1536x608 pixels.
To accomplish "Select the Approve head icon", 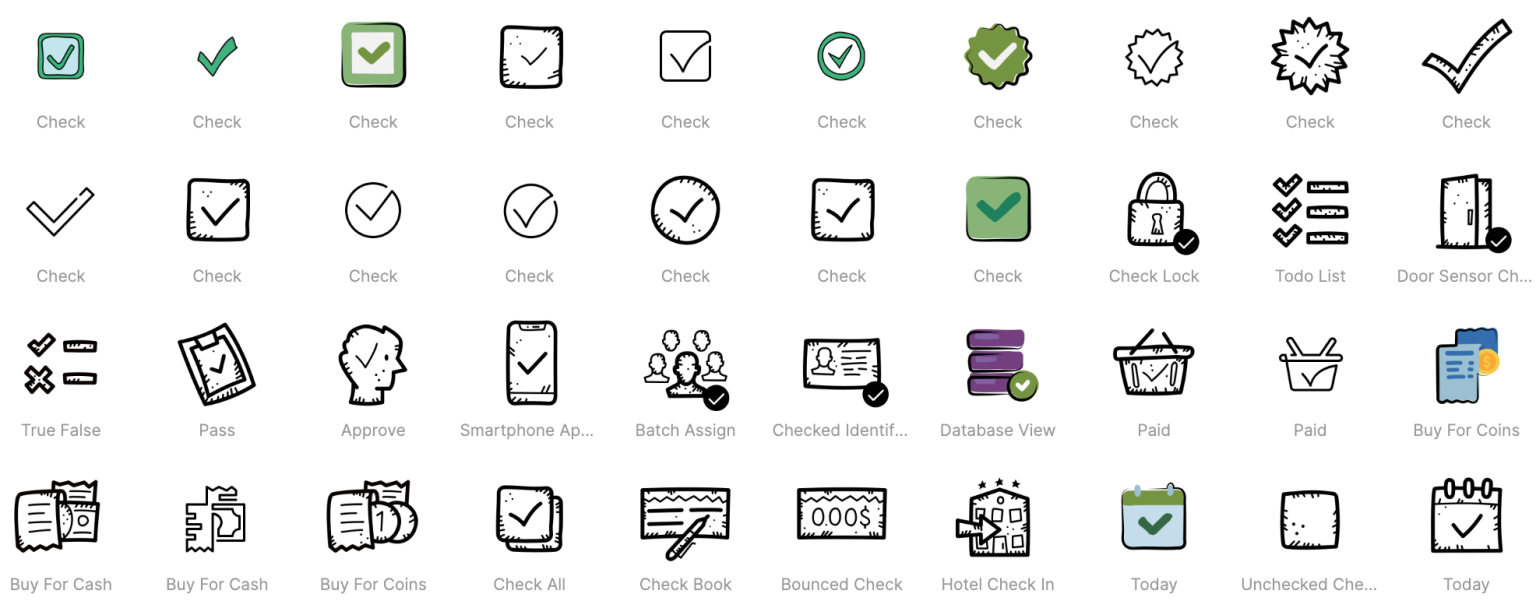I will click(373, 365).
